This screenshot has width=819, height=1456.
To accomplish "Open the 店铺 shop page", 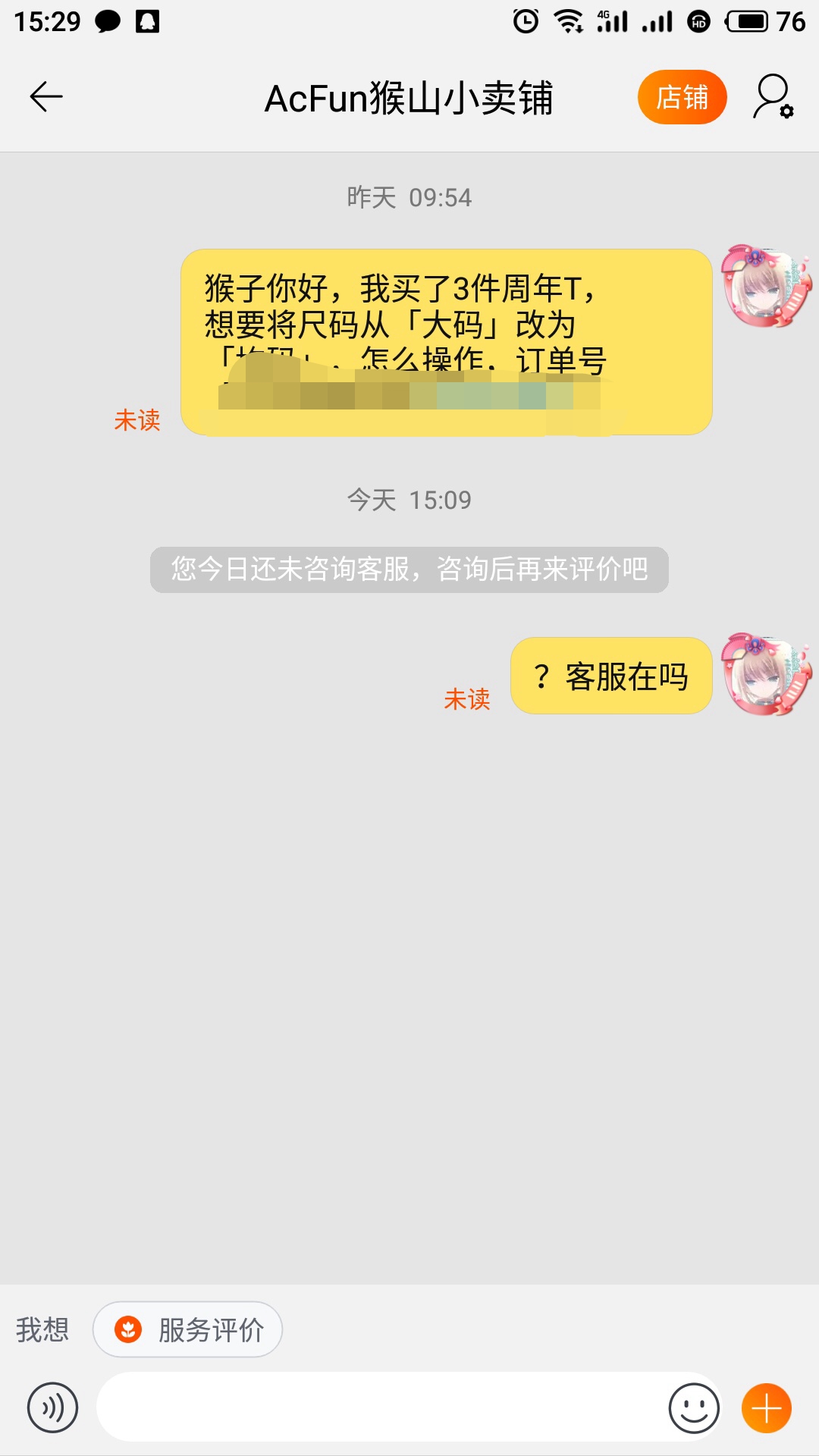I will (x=682, y=97).
